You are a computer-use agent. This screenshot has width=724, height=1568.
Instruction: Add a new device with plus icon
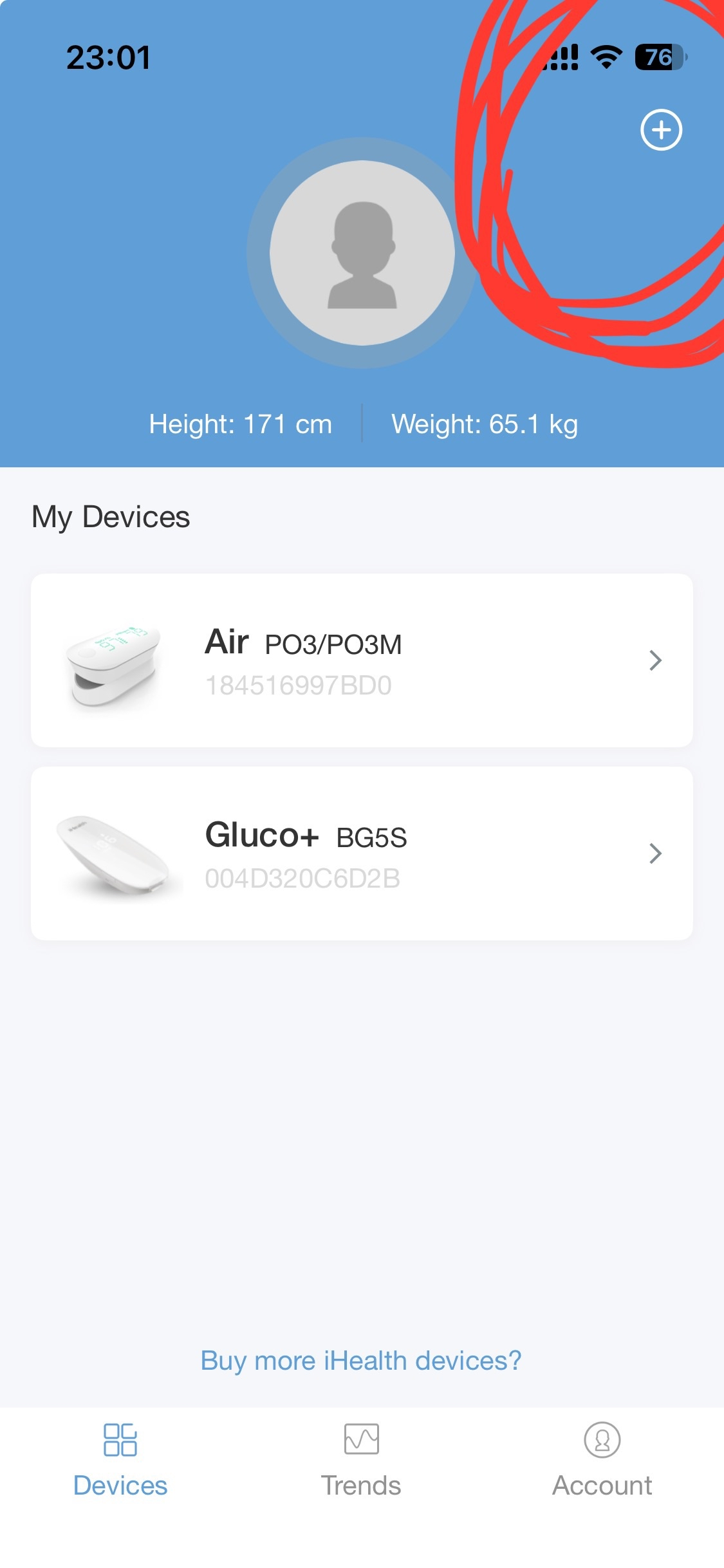[x=661, y=130]
